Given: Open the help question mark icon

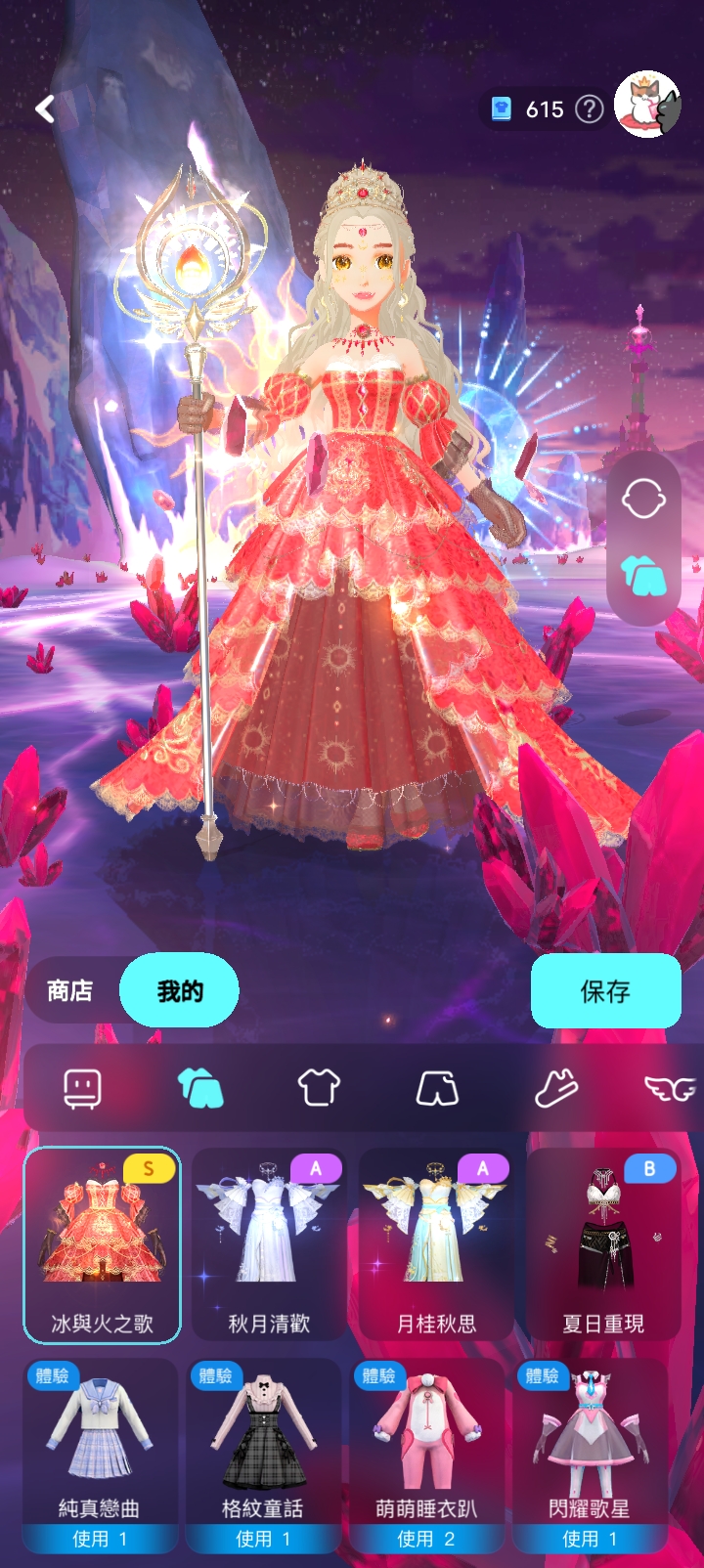Looking at the screenshot, I should click(x=589, y=109).
